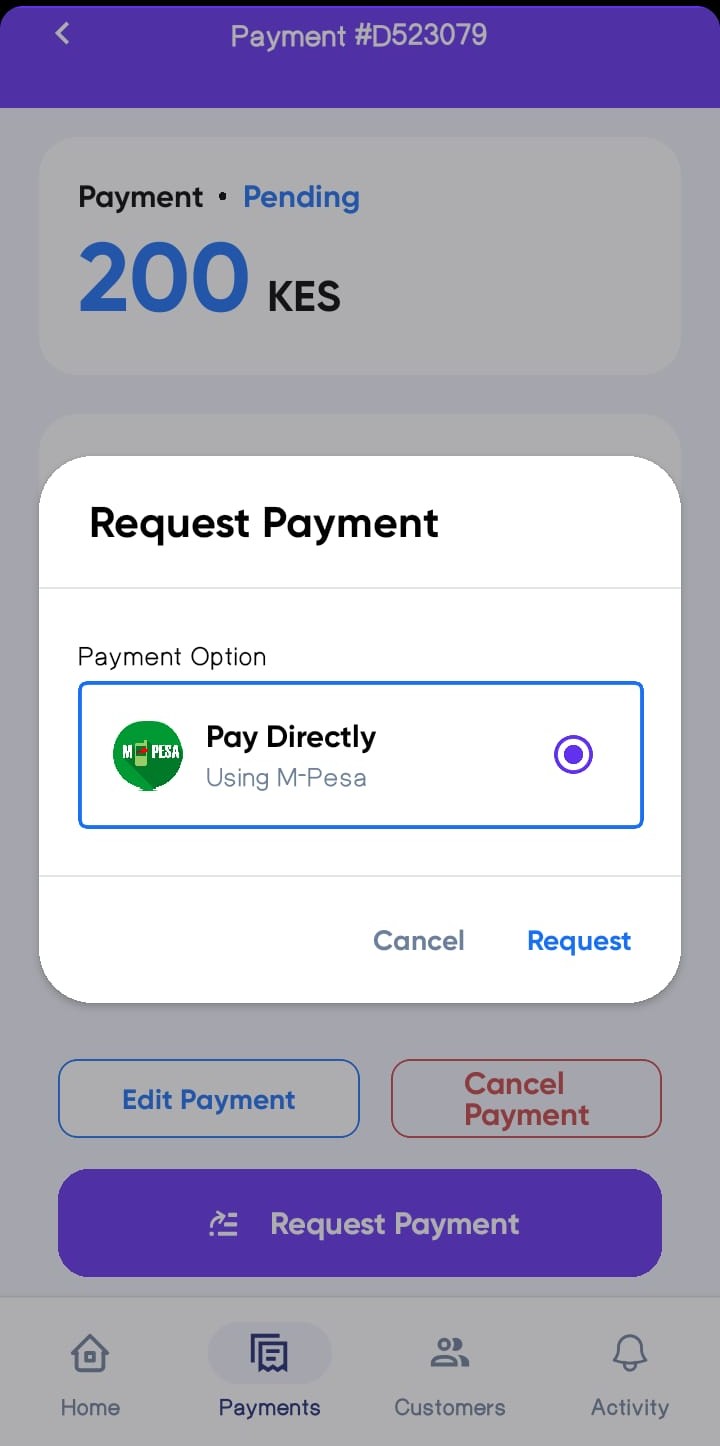Select the Pay Directly M-Pesa radio button
Screen dimensions: 720x1446
click(x=573, y=755)
